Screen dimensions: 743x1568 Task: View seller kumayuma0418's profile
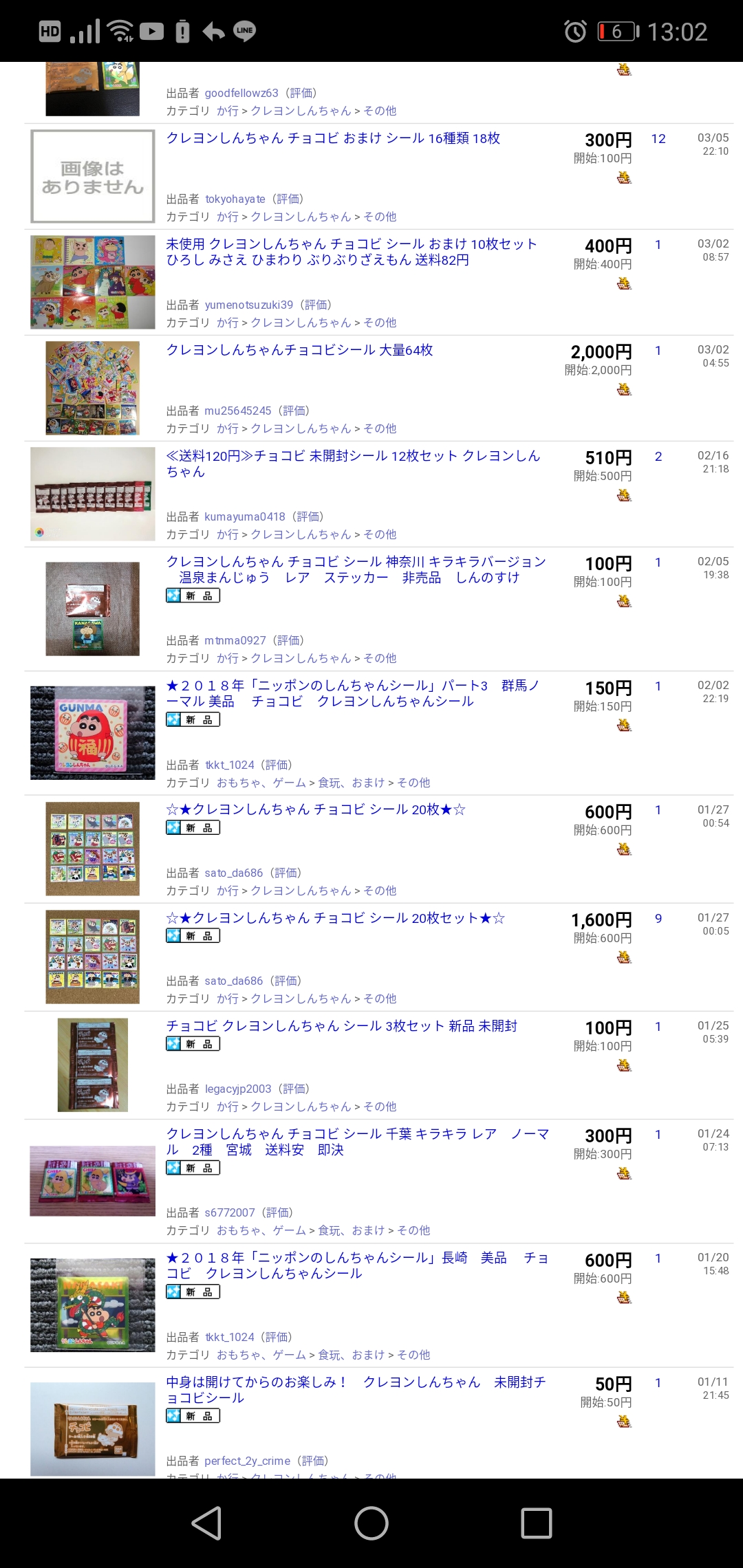coord(244,517)
